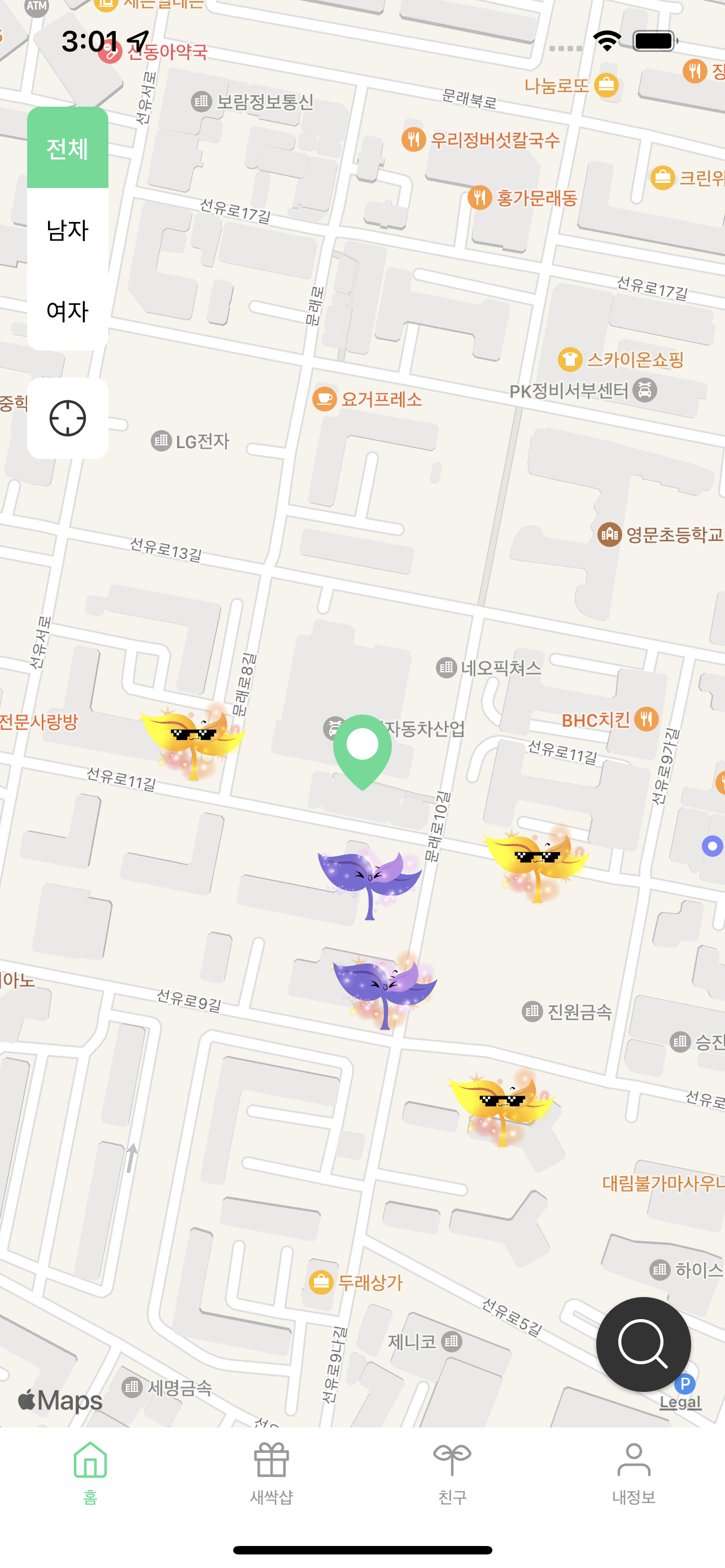The height and width of the screenshot is (1568, 725).
Task: Tap the BHC치킨 restaurant fork icon
Action: point(647,719)
